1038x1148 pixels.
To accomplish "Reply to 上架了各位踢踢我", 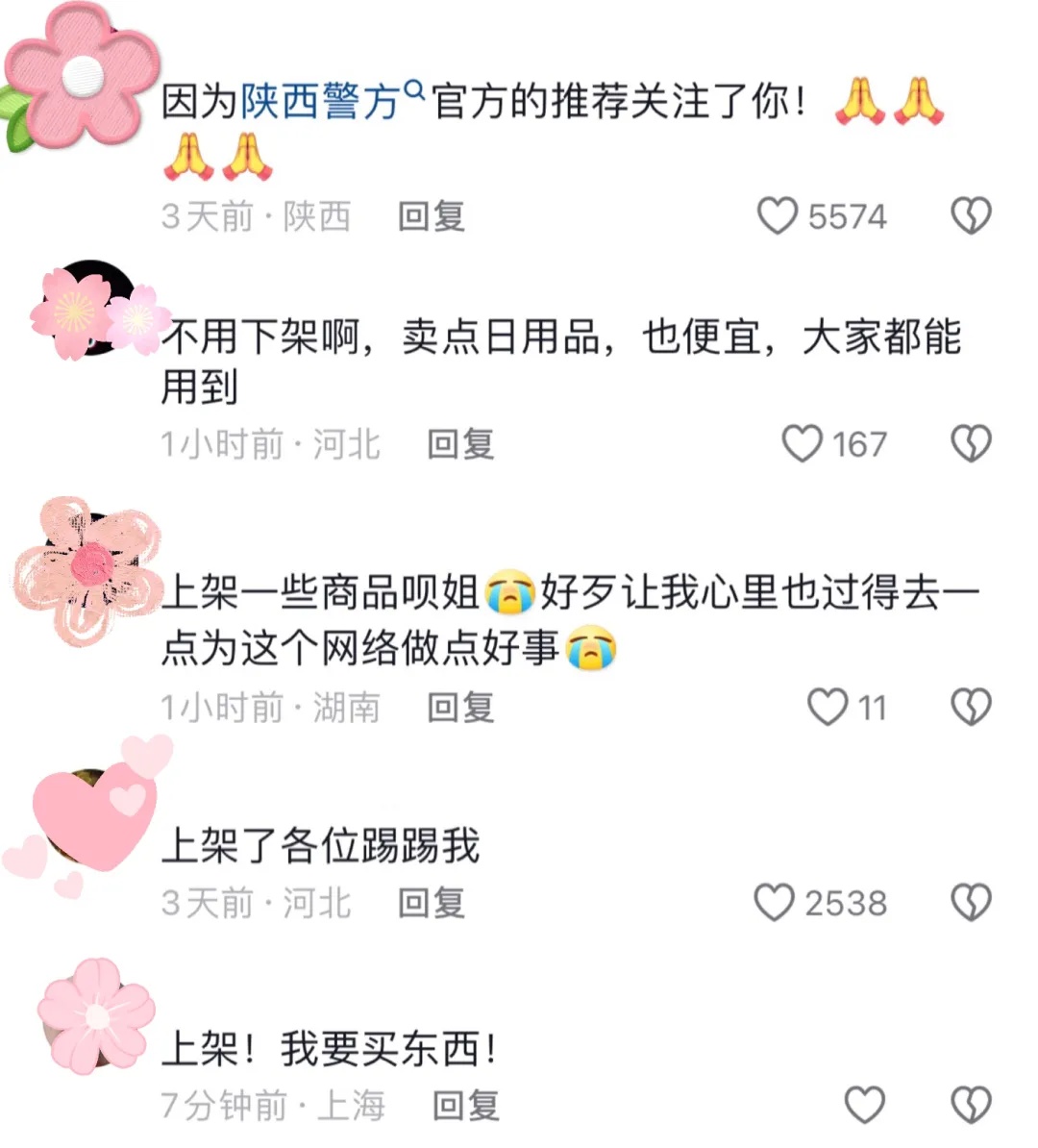I will coord(432,904).
